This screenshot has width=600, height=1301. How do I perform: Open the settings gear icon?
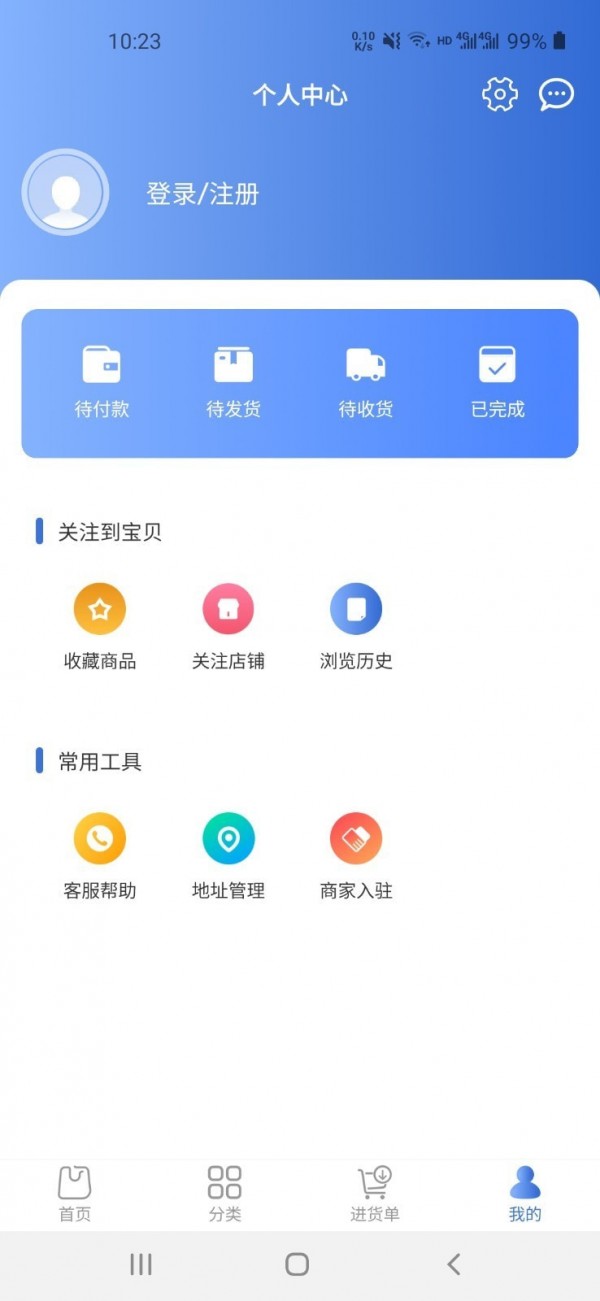coord(500,95)
